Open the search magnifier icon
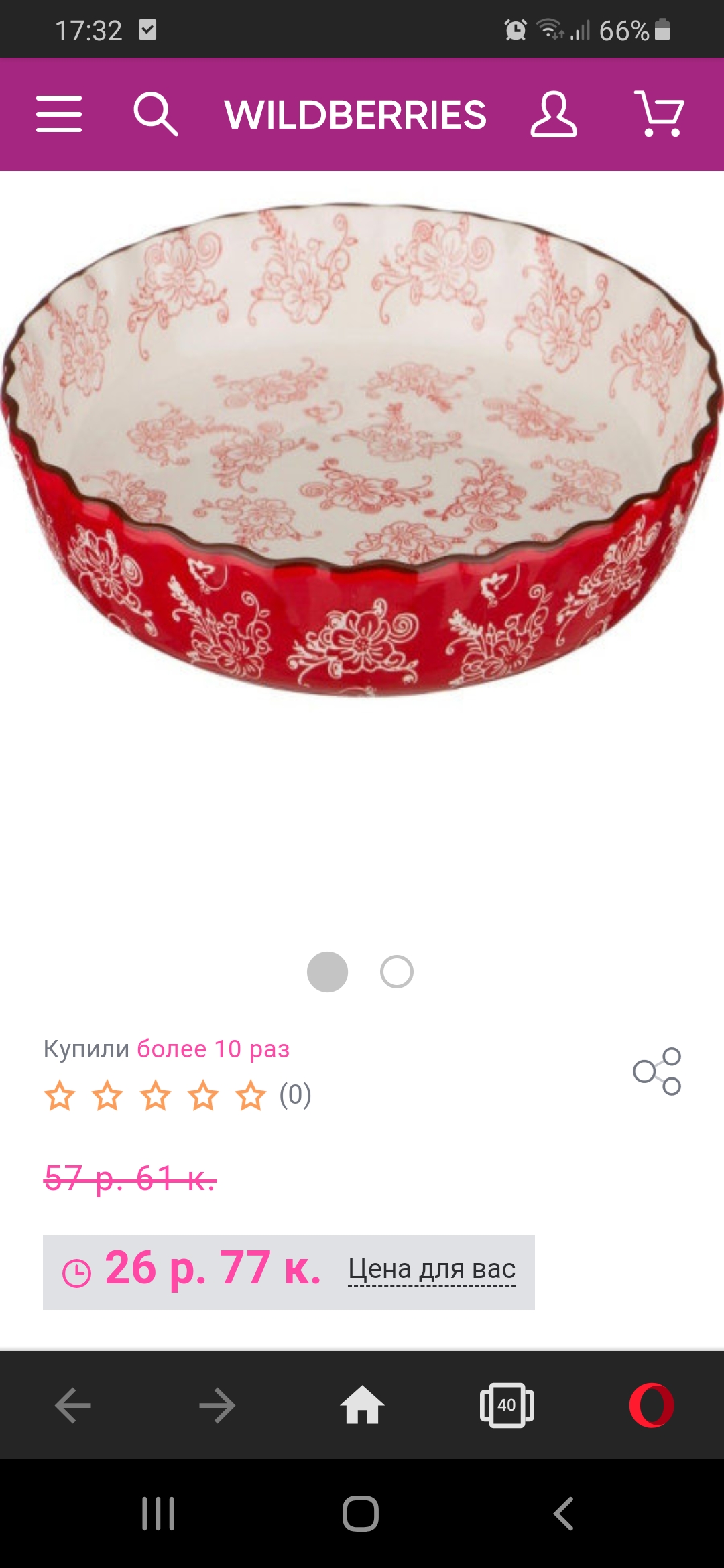Viewport: 724px width, 1568px height. [156, 113]
